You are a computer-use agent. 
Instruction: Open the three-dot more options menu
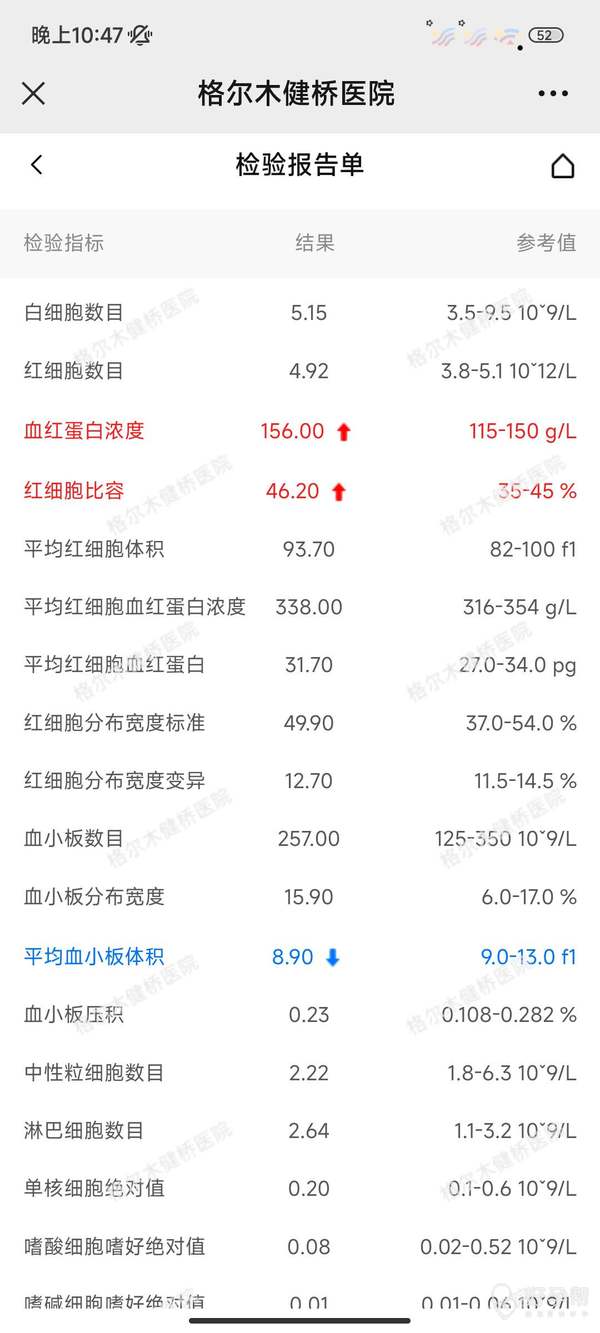tap(552, 94)
